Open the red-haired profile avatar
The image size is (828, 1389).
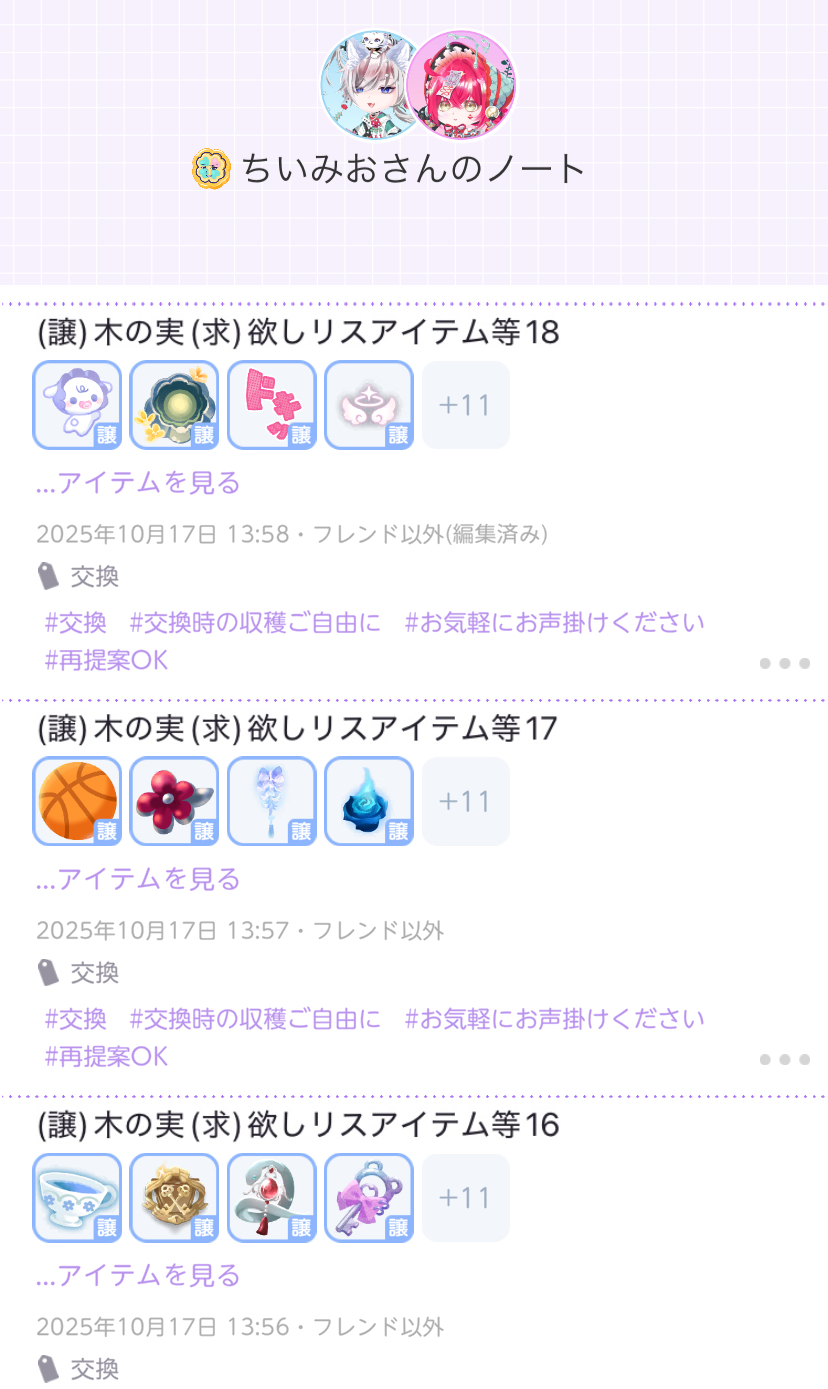(x=464, y=86)
